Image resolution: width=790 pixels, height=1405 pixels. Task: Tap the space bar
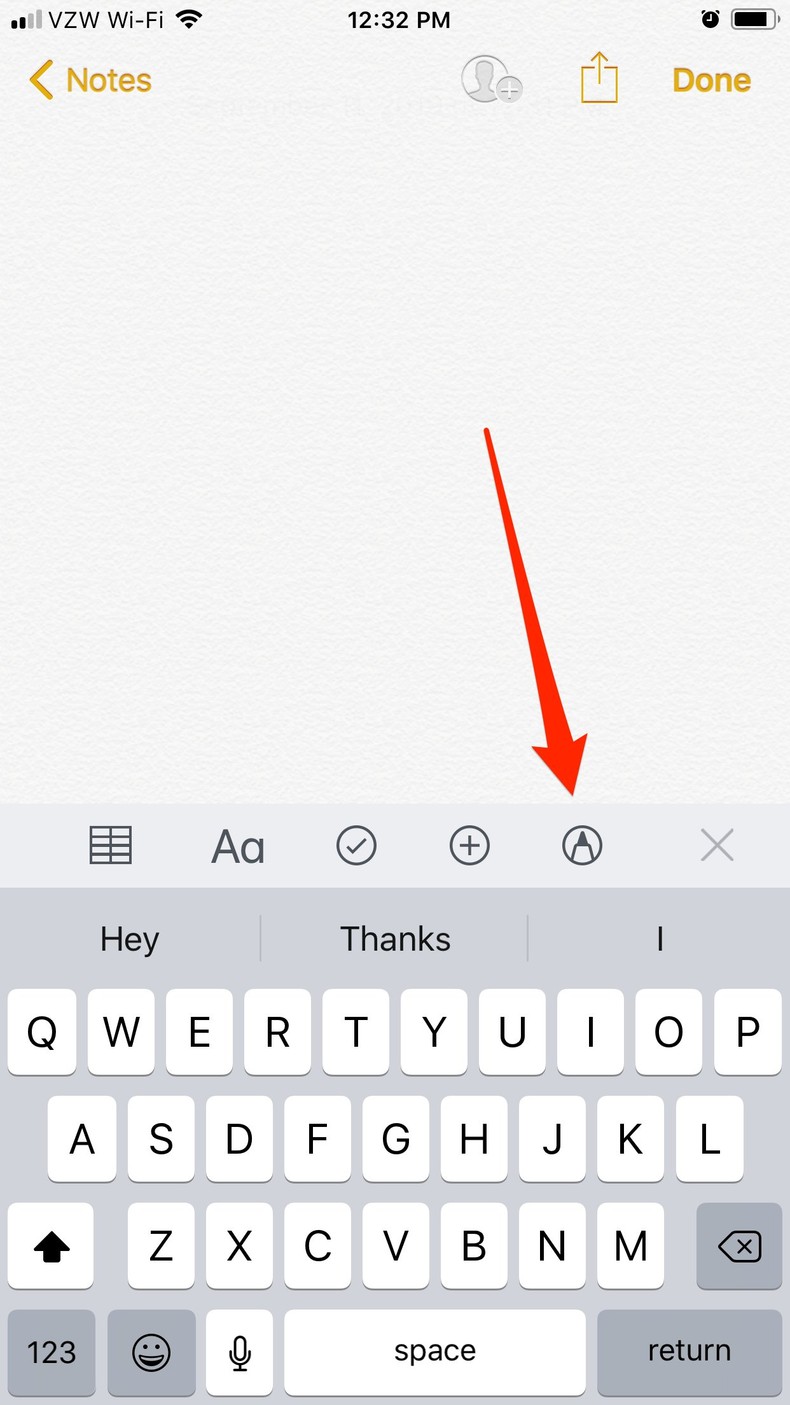[434, 1352]
